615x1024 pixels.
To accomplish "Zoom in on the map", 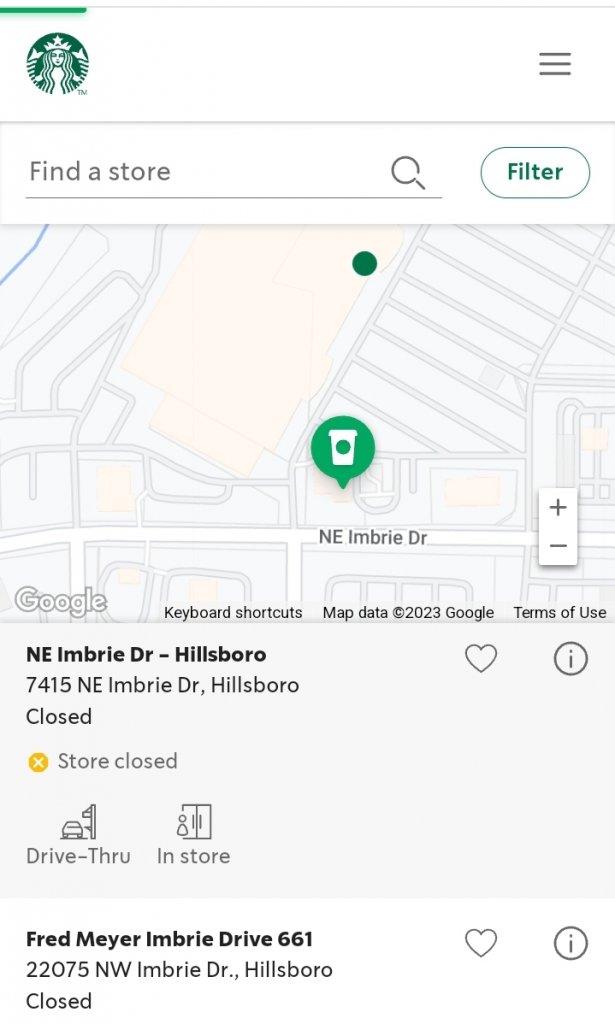I will tap(558, 508).
